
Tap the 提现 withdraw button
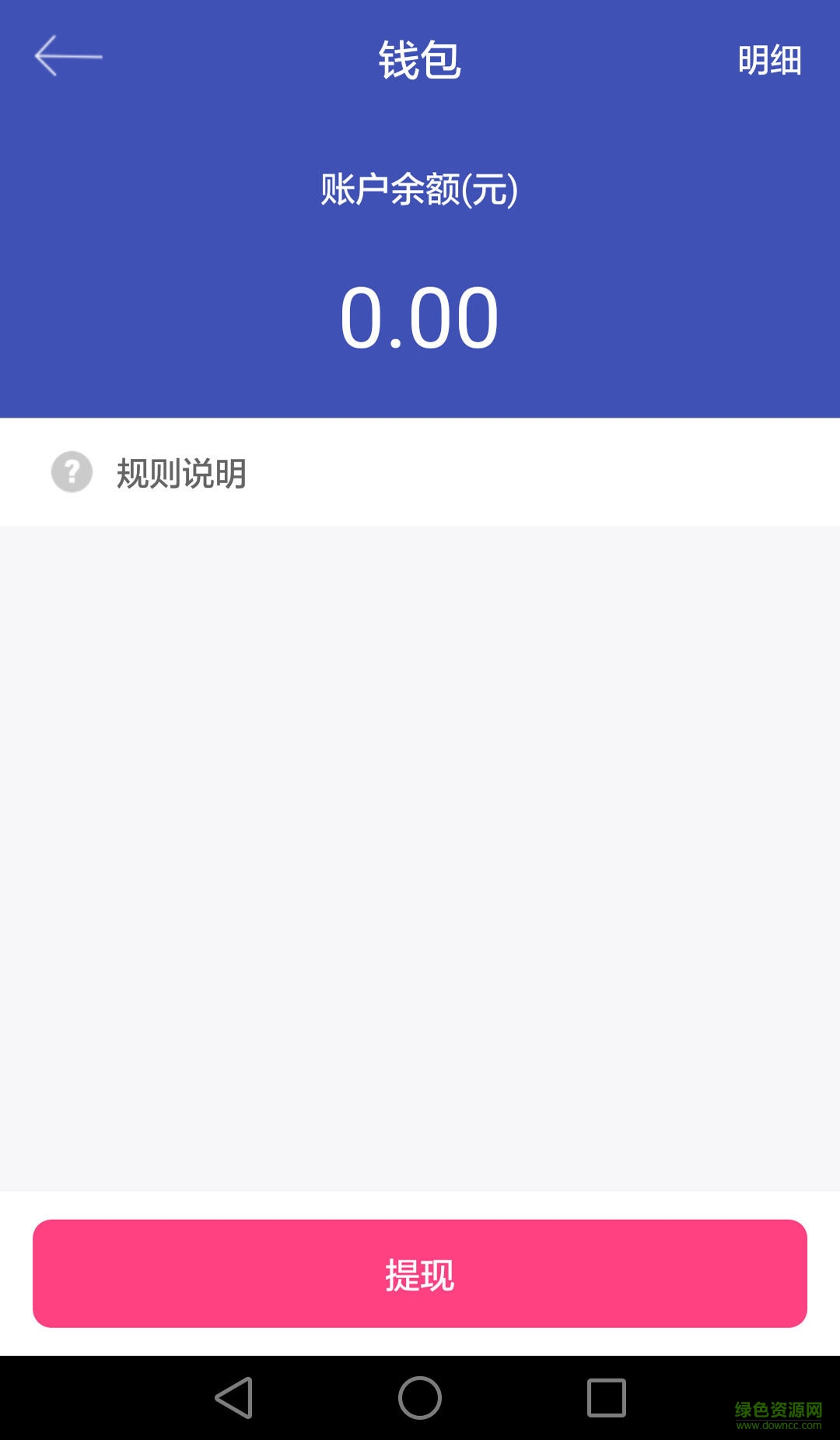coord(420,1274)
